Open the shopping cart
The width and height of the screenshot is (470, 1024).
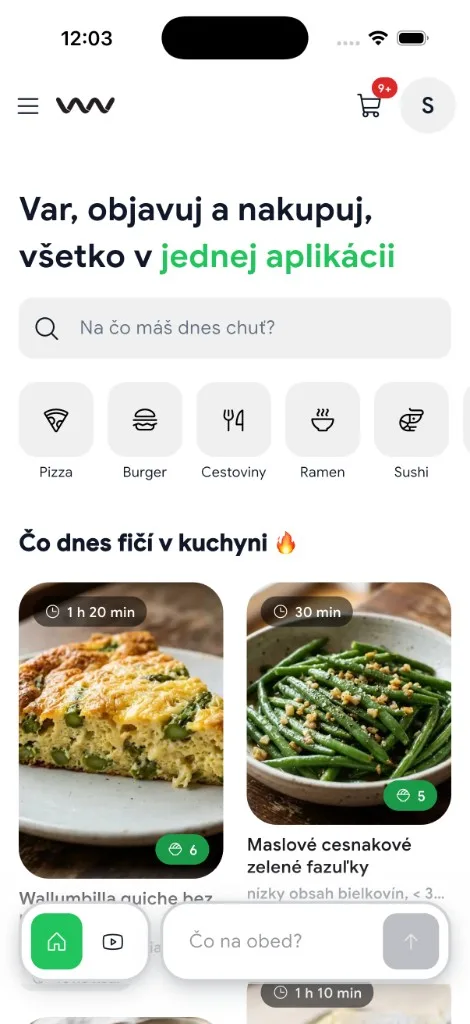coord(369,105)
